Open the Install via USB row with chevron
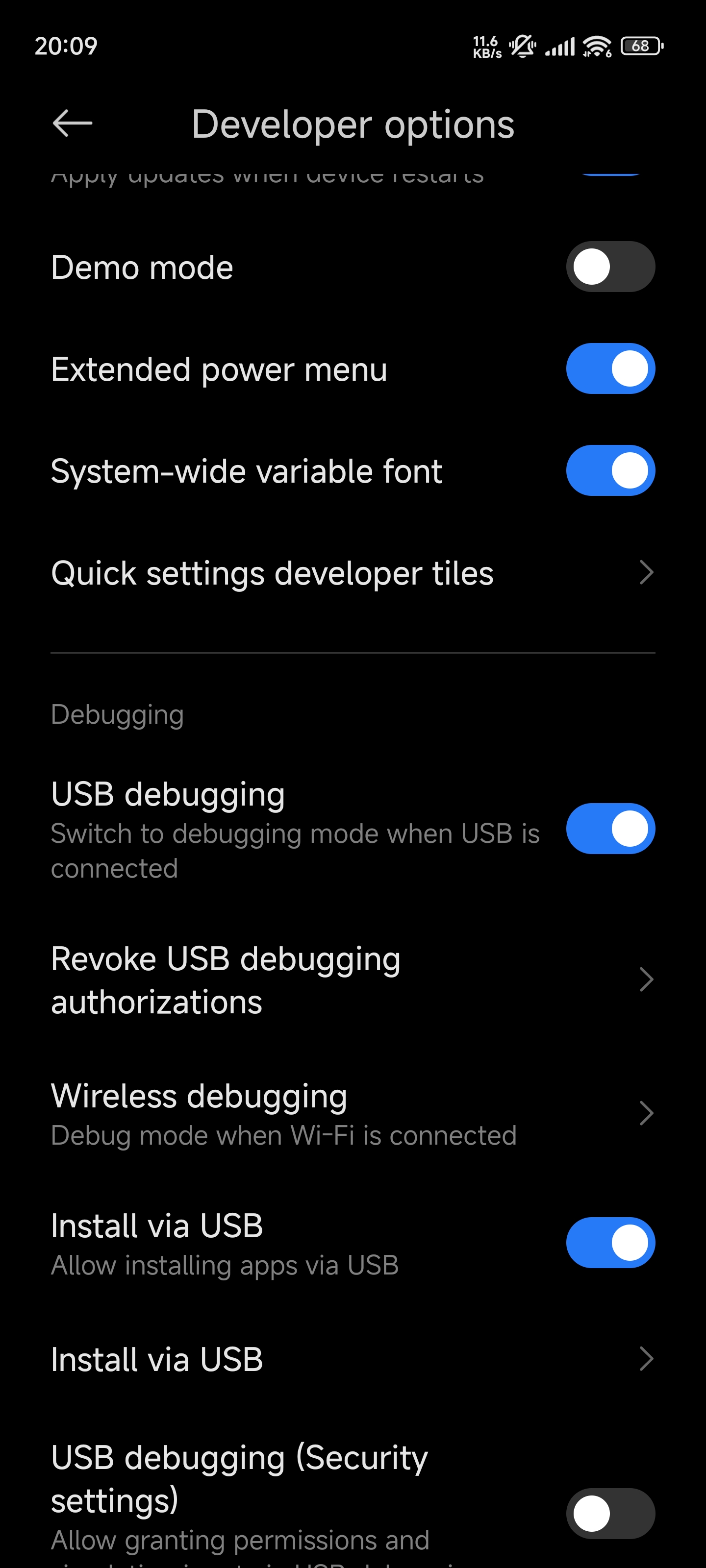Screen dimensions: 706x1568 [x=353, y=1359]
